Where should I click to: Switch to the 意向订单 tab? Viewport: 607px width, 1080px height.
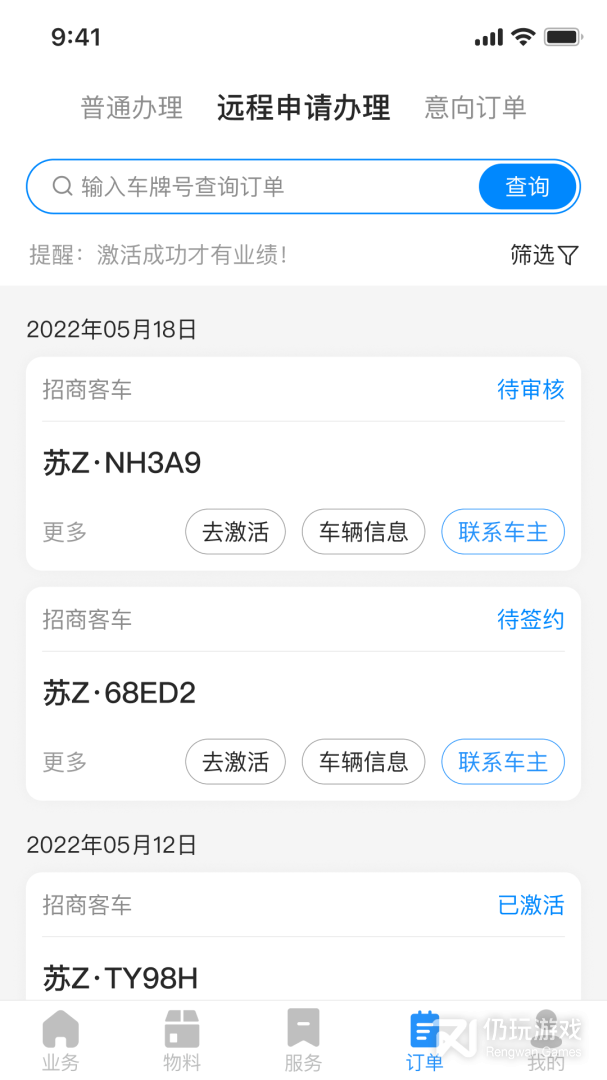click(x=475, y=108)
